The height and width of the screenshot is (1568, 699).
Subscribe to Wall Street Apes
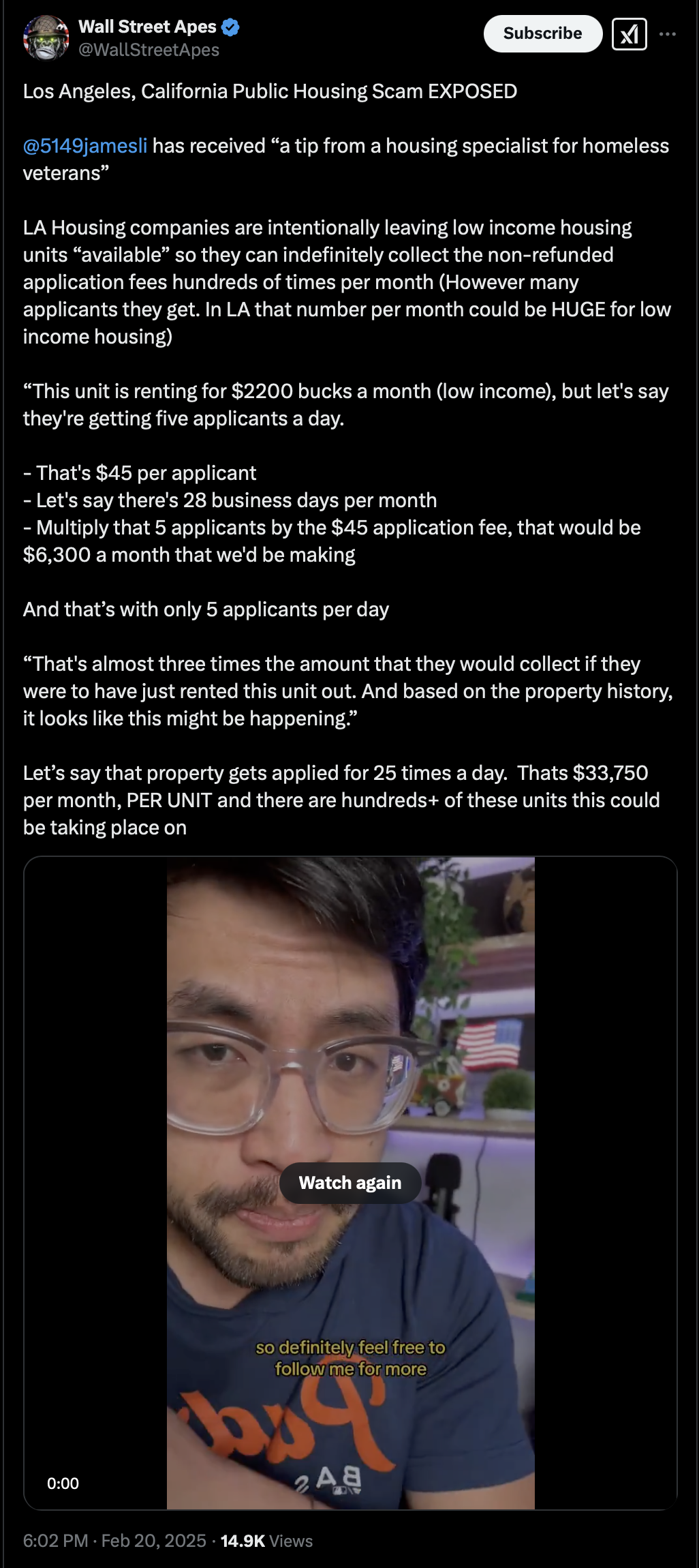(543, 33)
